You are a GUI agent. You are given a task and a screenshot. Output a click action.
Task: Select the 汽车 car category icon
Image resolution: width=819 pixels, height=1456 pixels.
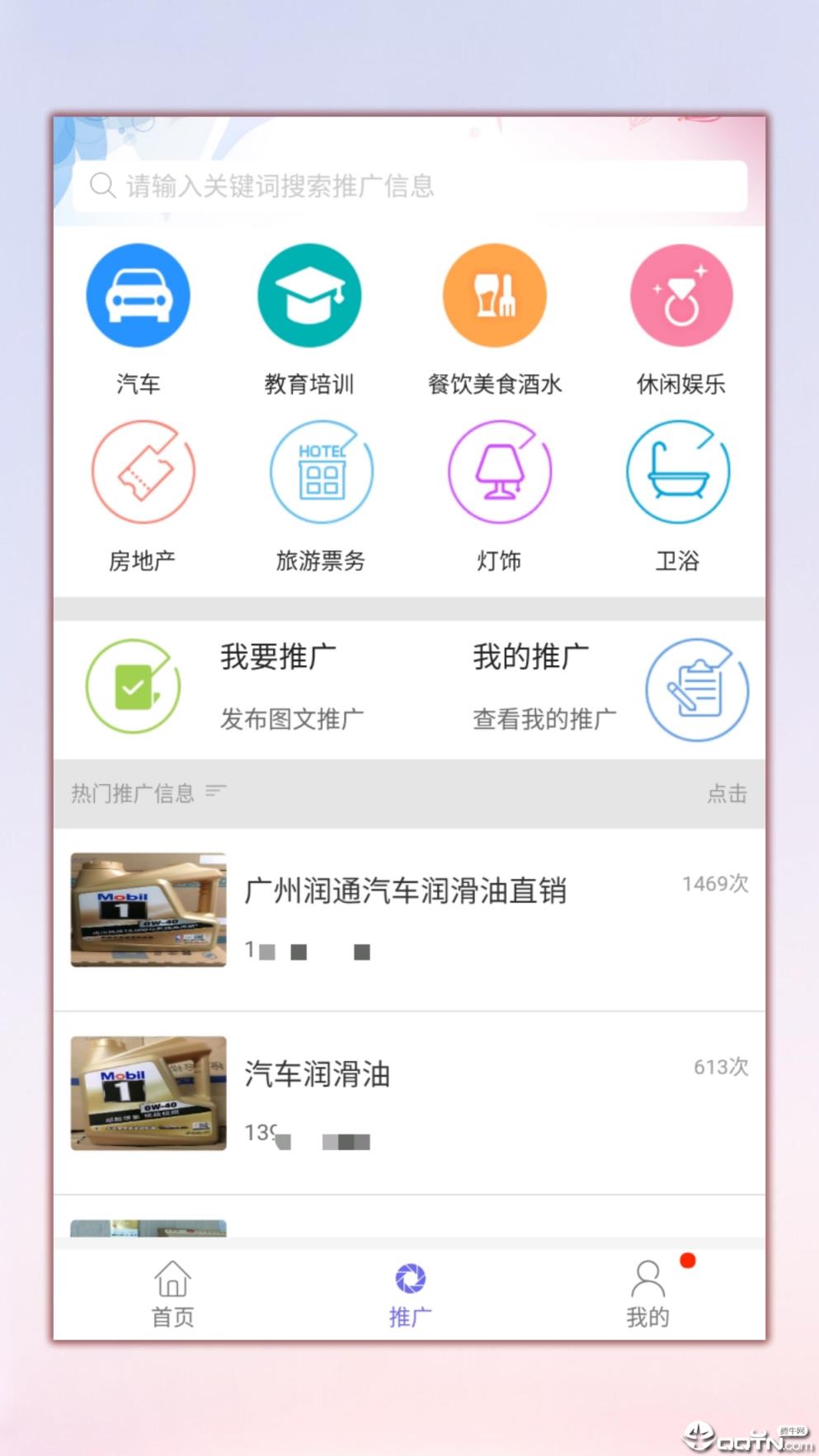point(139,294)
